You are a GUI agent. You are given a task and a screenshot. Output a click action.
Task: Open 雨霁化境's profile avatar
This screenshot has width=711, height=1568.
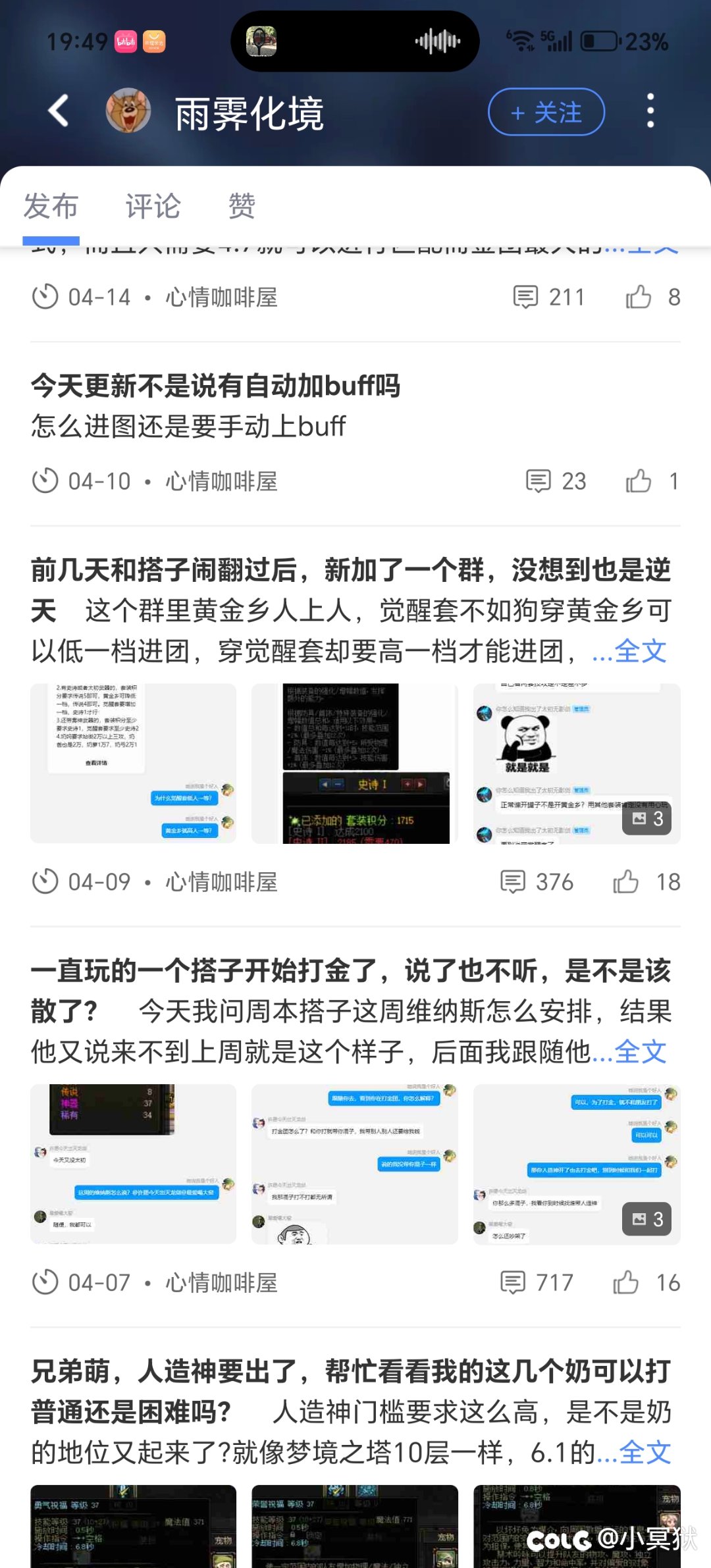click(x=128, y=111)
